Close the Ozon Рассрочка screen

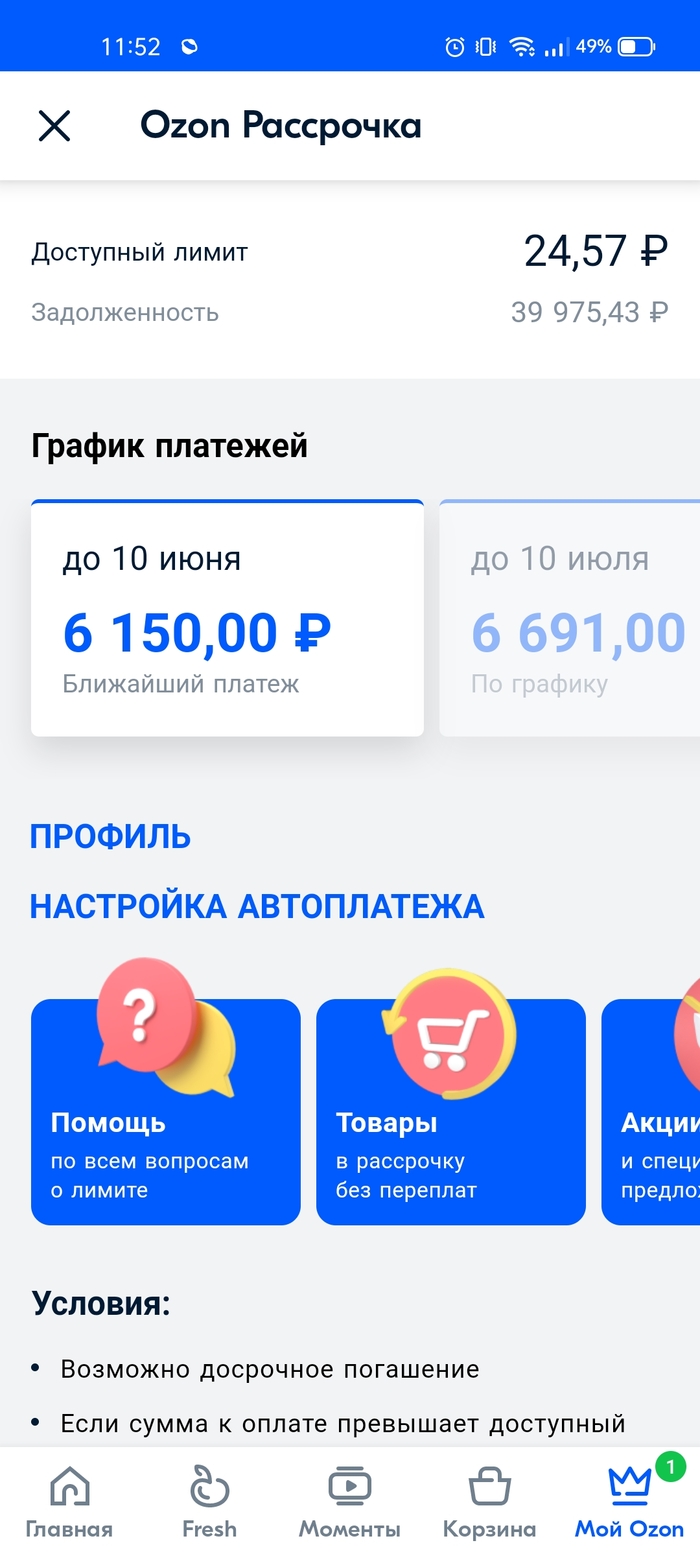[54, 126]
